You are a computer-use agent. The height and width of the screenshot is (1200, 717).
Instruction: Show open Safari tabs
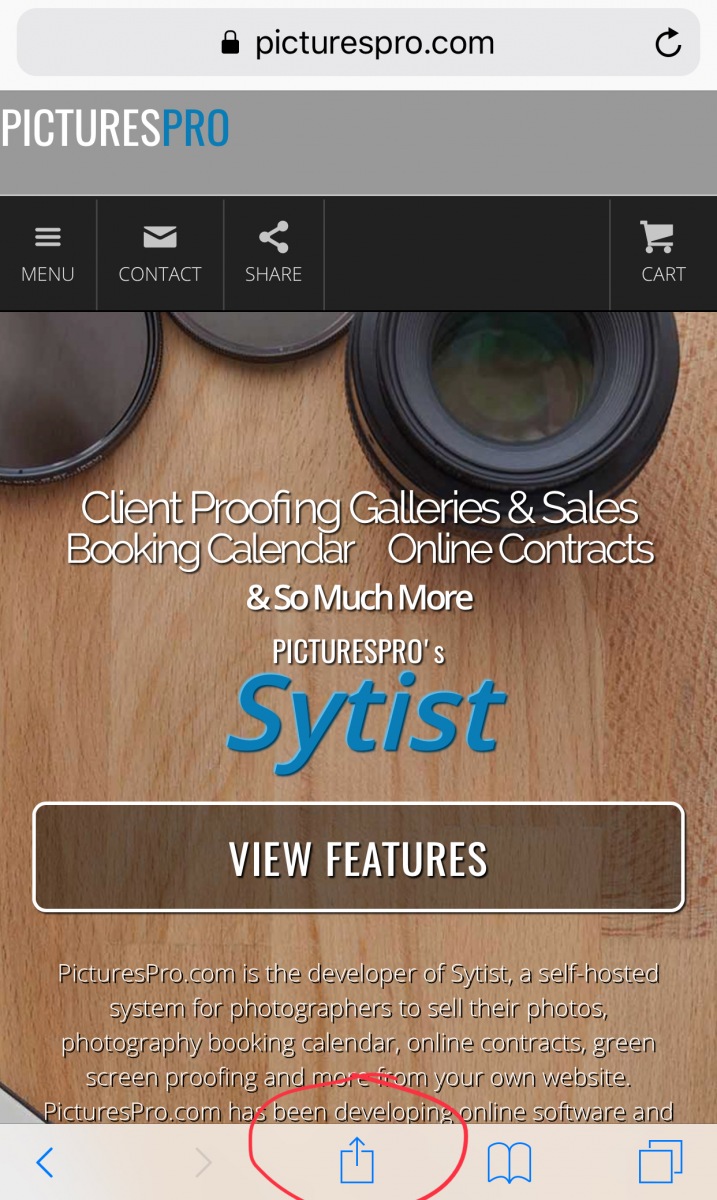[660, 1162]
